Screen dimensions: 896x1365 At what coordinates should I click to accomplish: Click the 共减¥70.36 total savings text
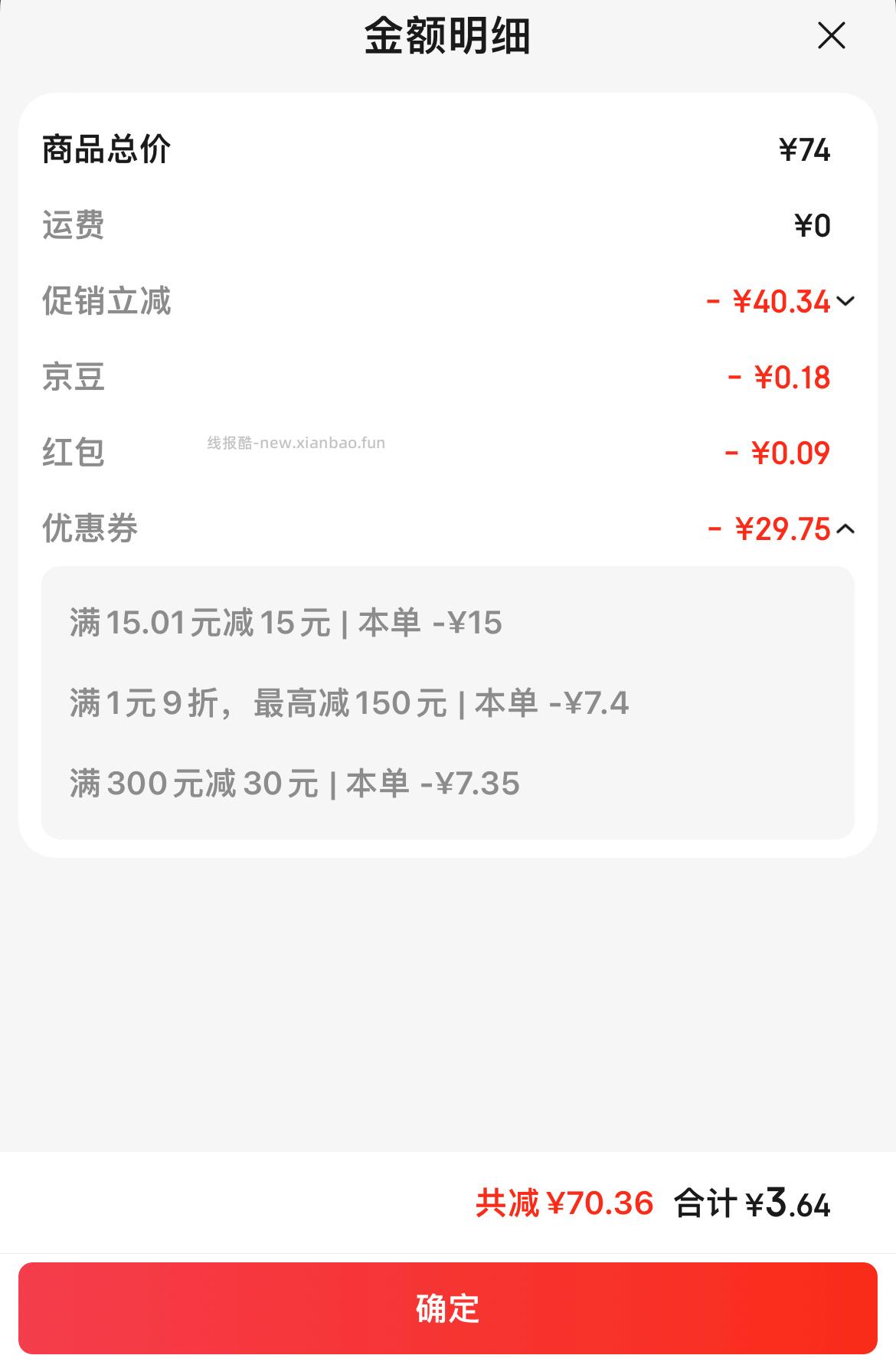[x=567, y=1205]
